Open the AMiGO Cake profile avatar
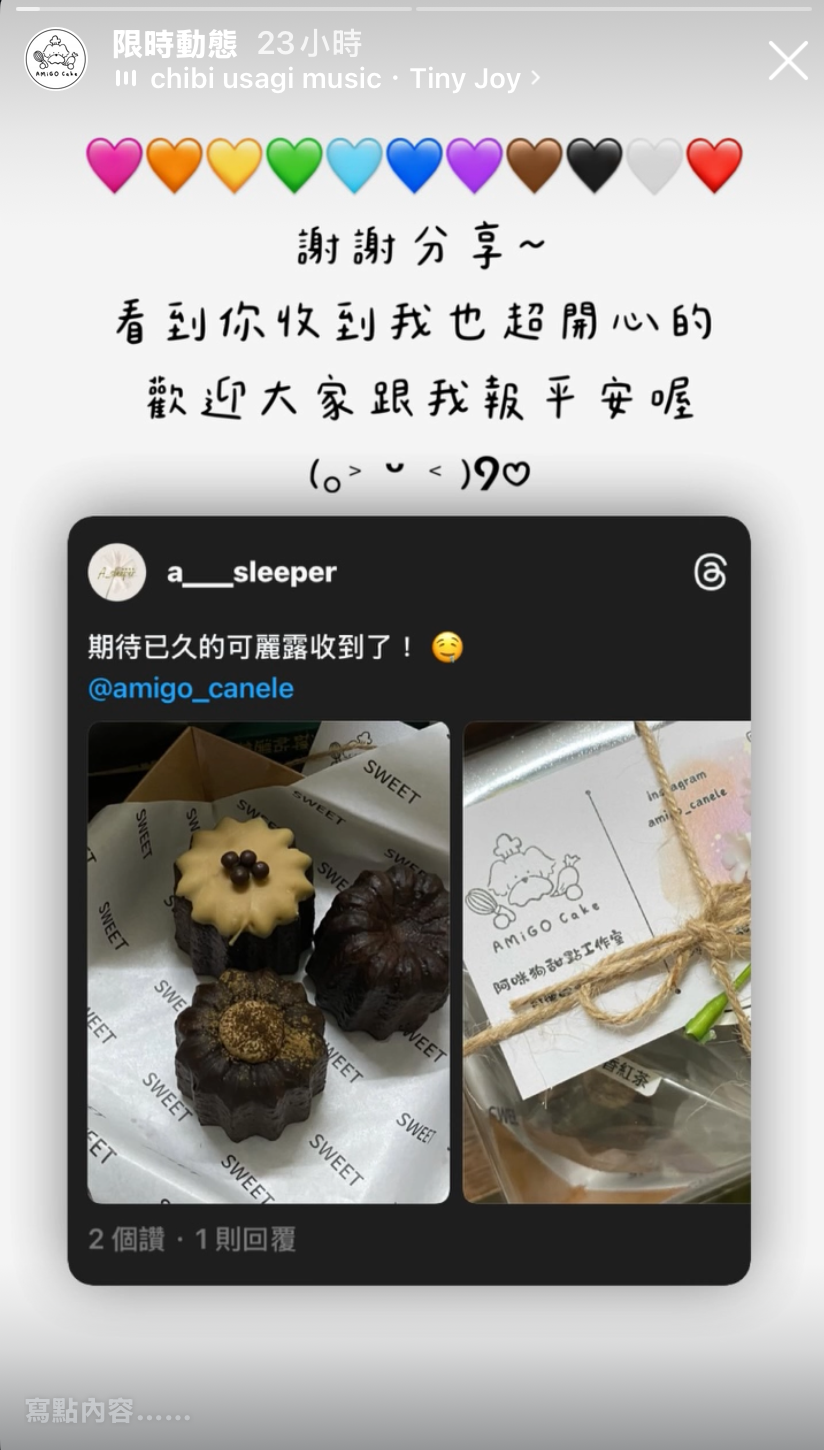 (x=56, y=59)
